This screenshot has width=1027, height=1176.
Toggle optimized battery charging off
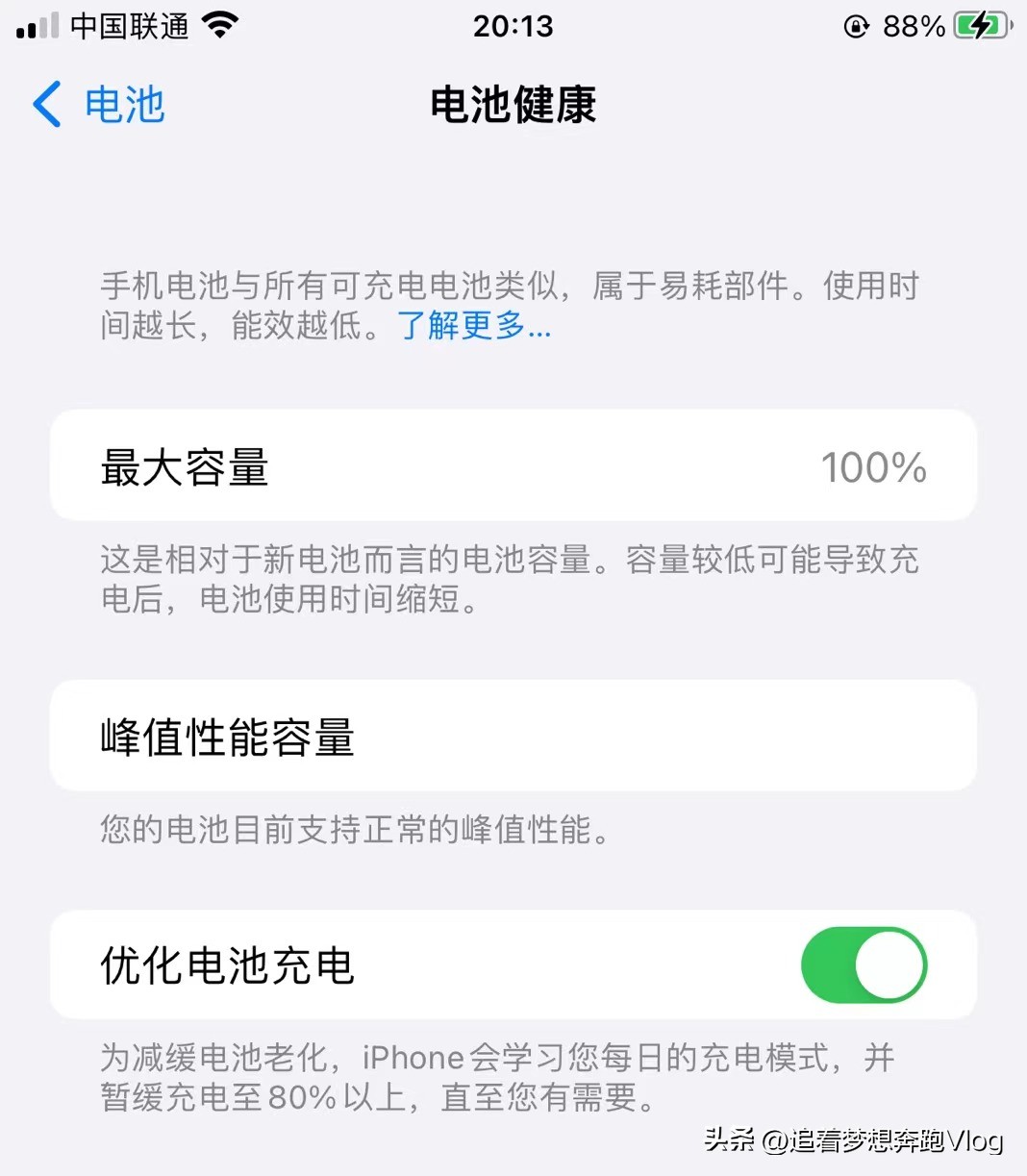[864, 965]
